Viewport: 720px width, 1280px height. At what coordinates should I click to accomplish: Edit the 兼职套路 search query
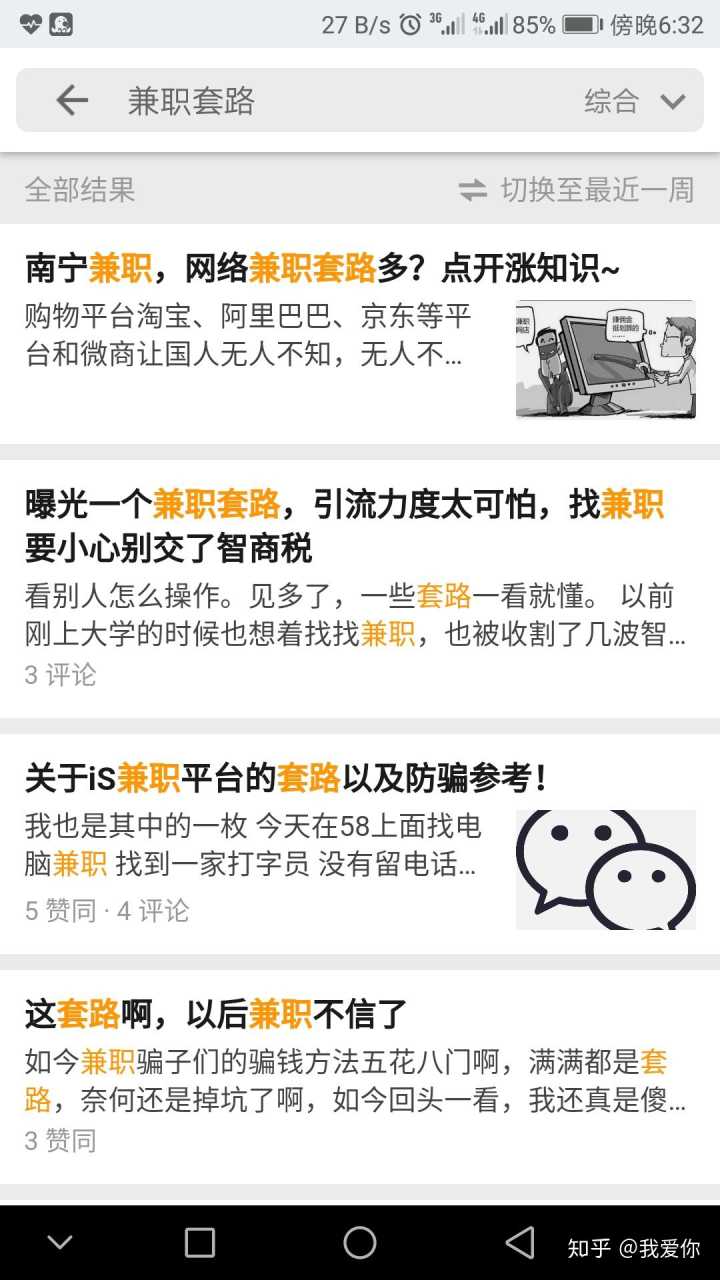coord(300,101)
